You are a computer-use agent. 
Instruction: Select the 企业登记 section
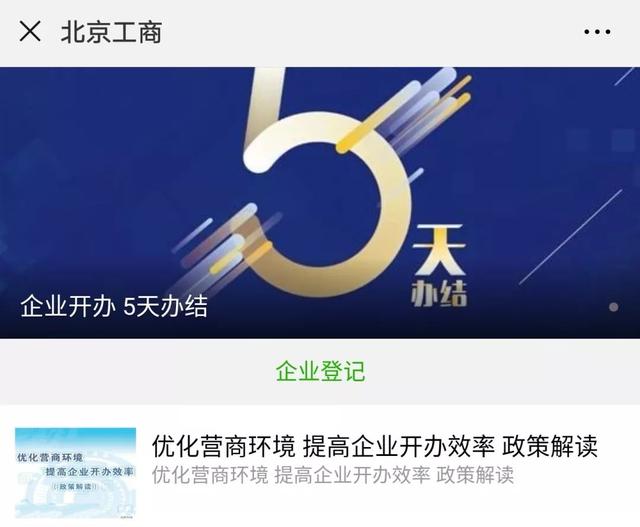coord(320,372)
